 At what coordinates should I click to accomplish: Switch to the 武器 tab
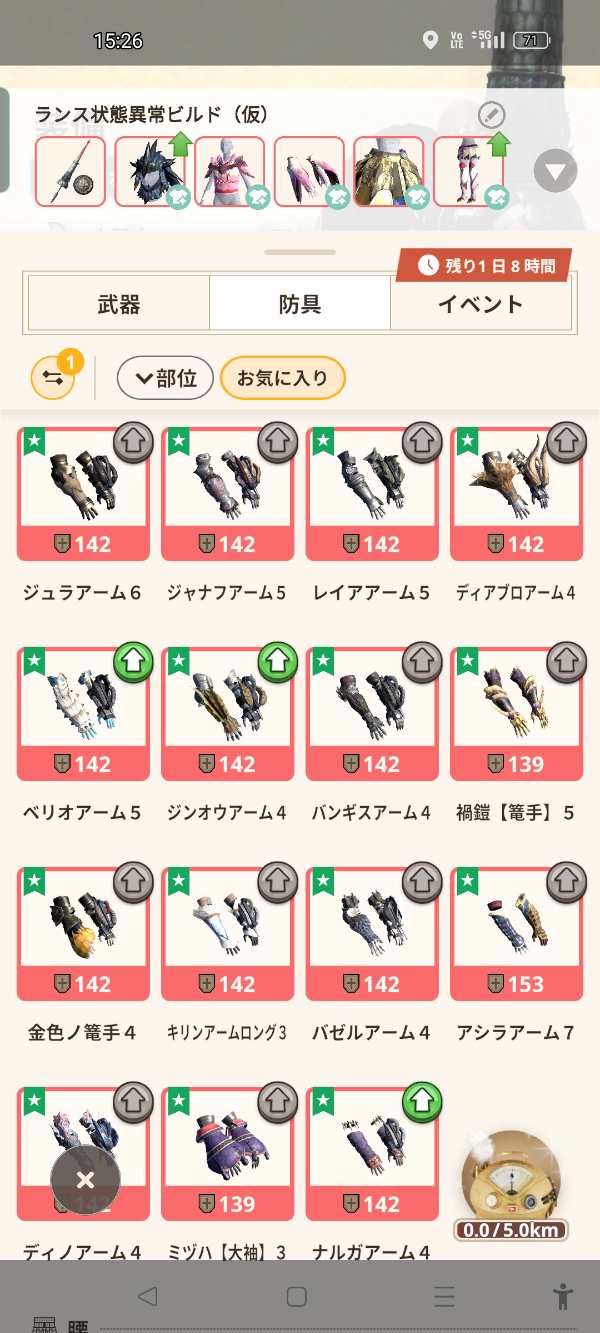(119, 304)
